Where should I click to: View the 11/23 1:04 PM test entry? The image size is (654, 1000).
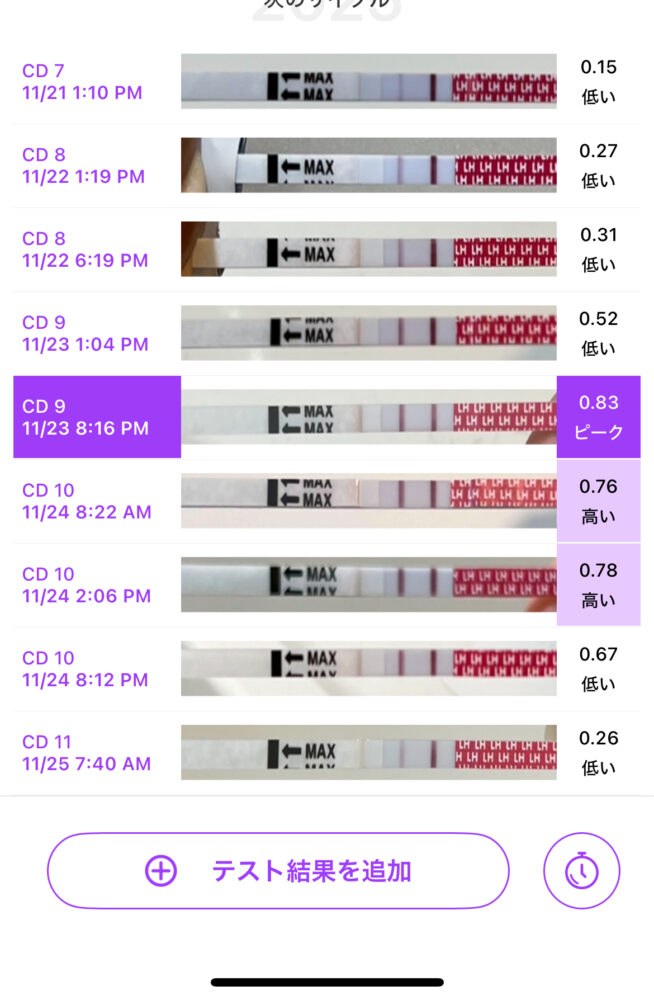327,334
